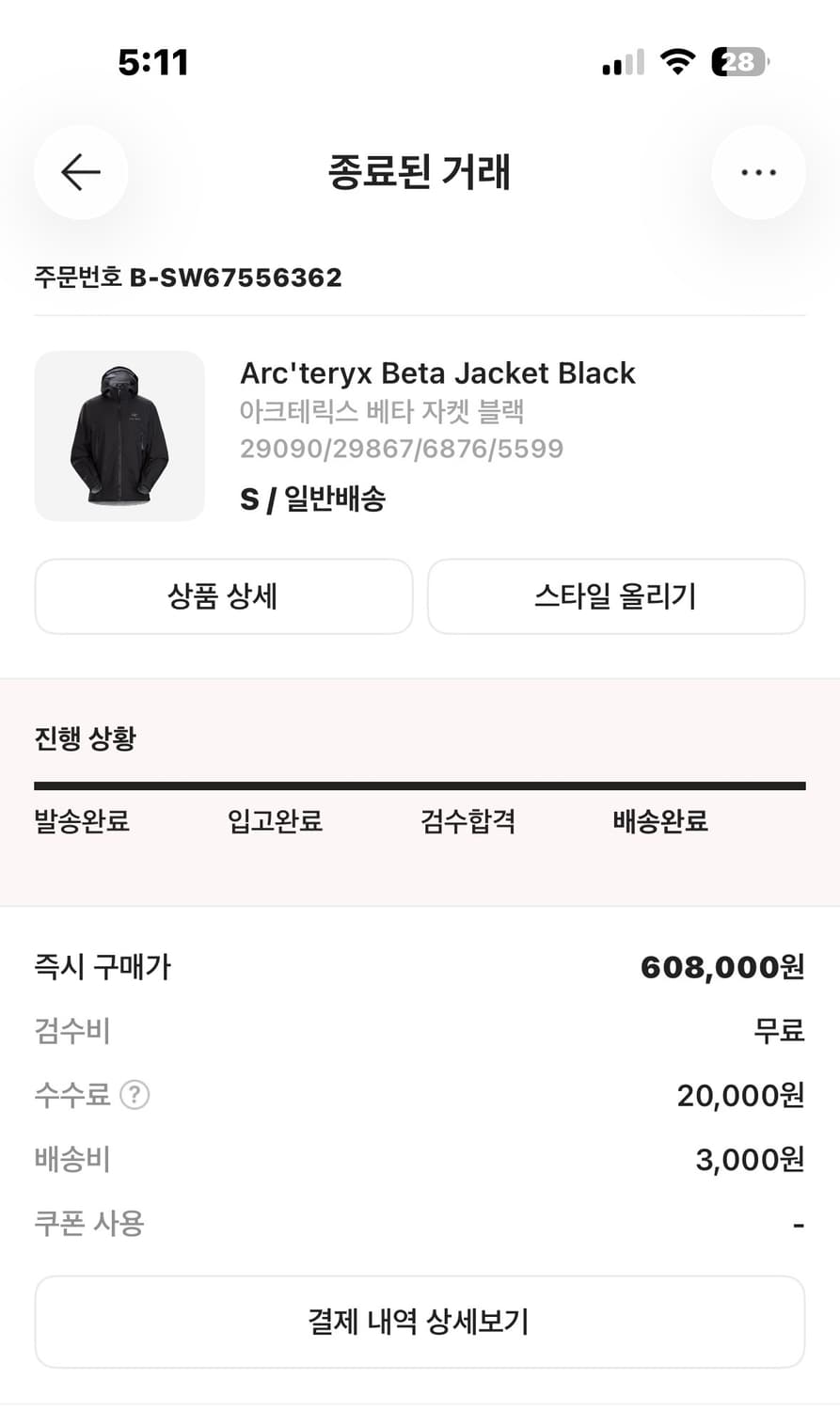The image size is (840, 1411).
Task: Click 스타일 올리기 to upload style
Action: tap(615, 596)
